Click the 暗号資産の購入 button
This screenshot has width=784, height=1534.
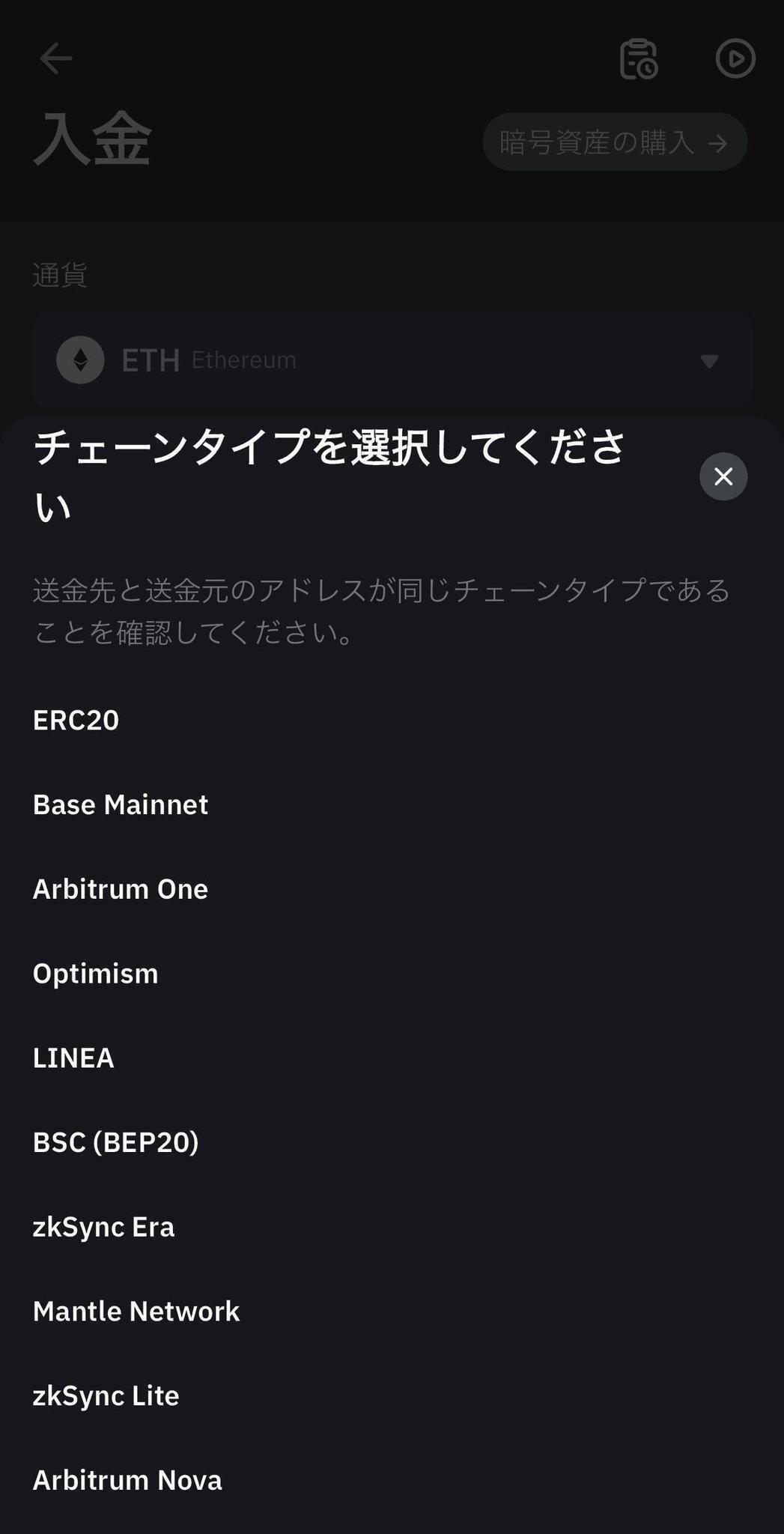coord(614,142)
